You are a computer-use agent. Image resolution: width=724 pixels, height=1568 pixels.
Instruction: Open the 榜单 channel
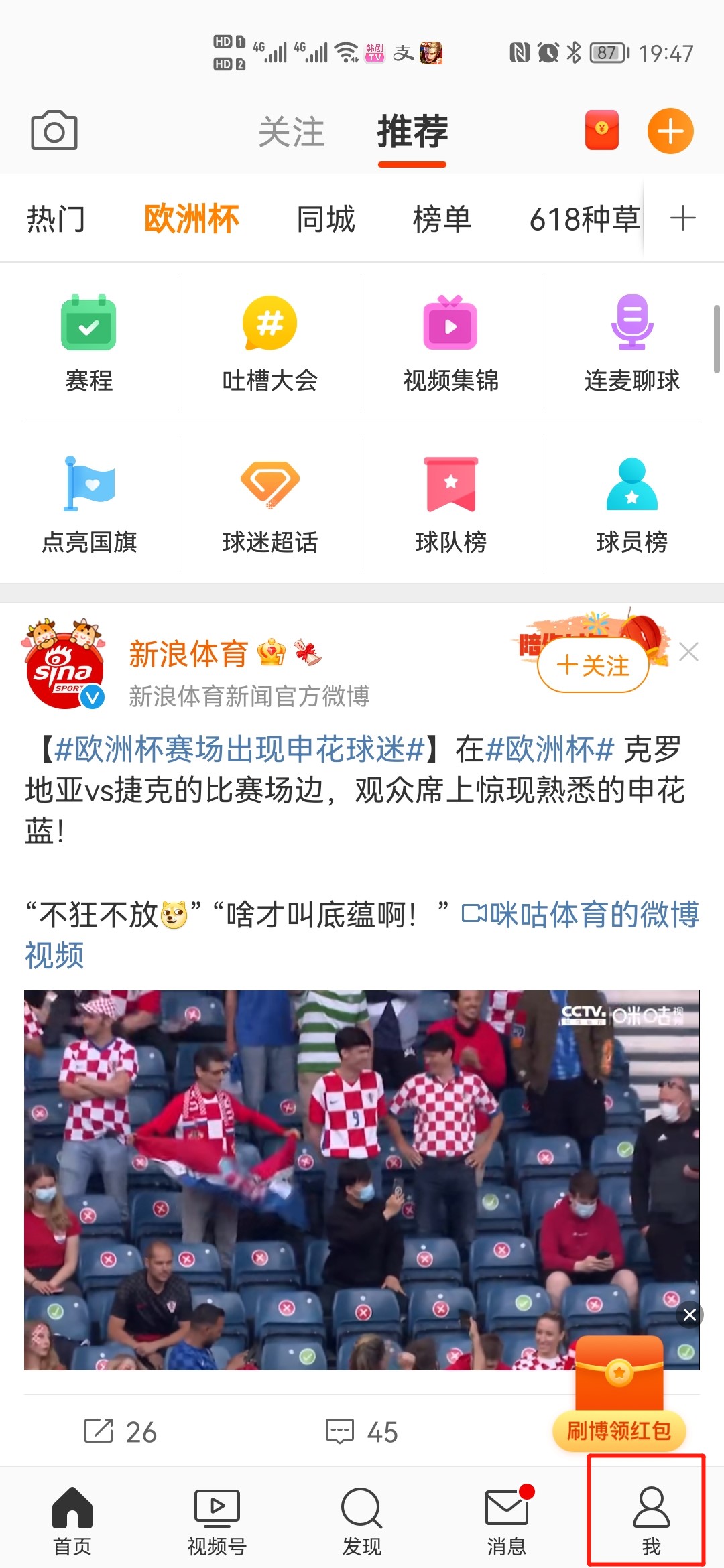pyautogui.click(x=442, y=219)
